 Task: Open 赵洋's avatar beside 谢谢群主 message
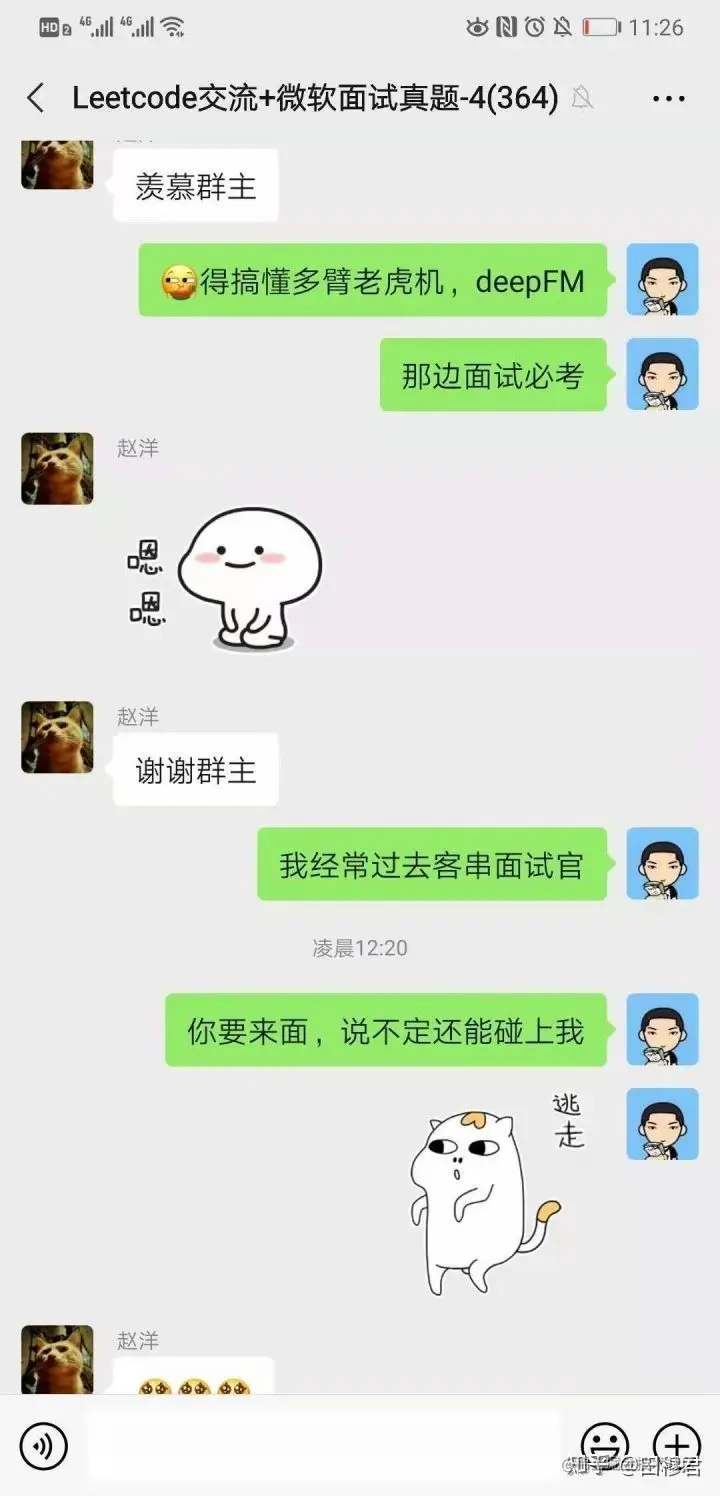pos(57,737)
